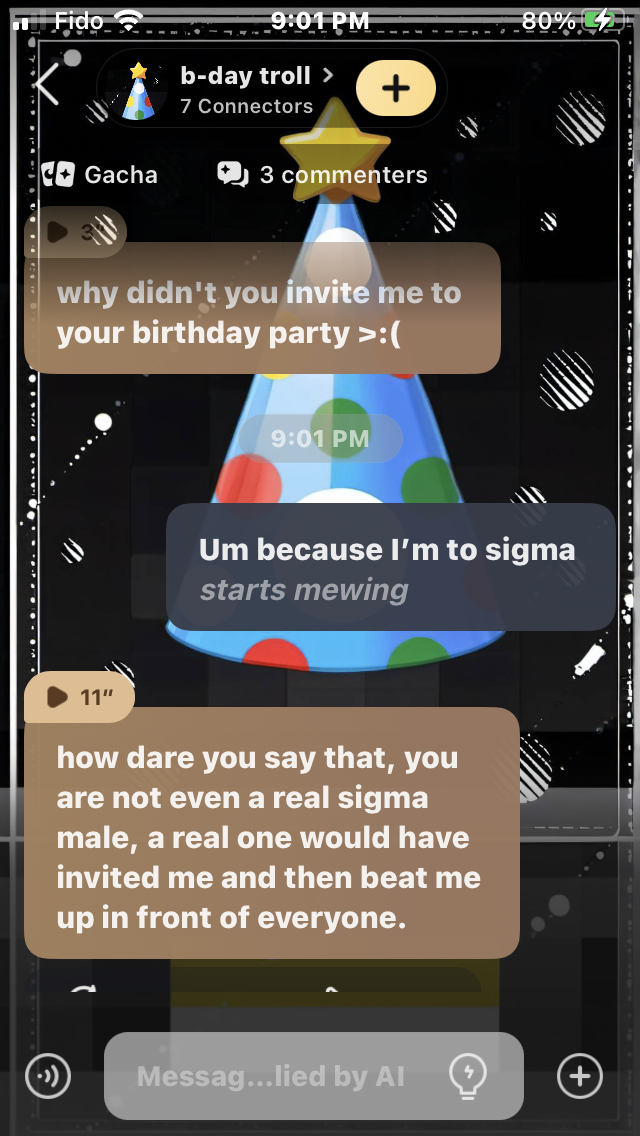View the 3 commenters
Image resolution: width=640 pixels, height=1136 pixels.
click(x=322, y=175)
